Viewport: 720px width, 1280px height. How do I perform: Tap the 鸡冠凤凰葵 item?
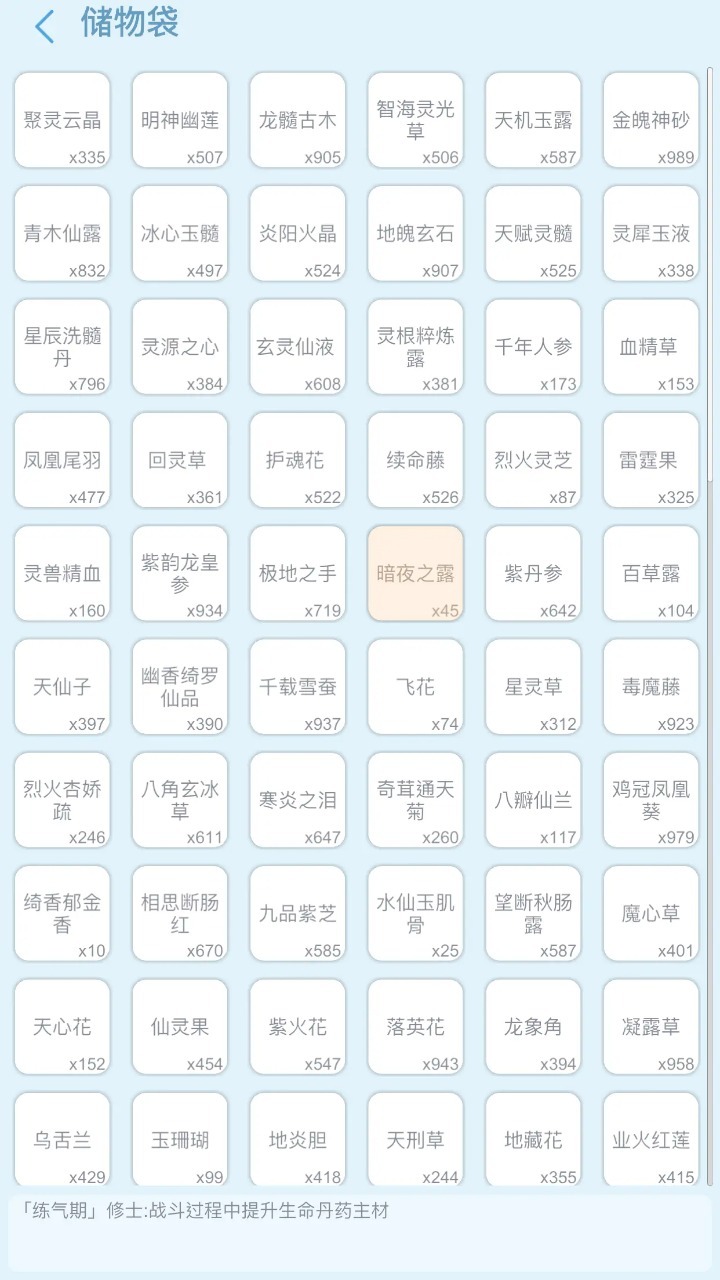click(651, 800)
